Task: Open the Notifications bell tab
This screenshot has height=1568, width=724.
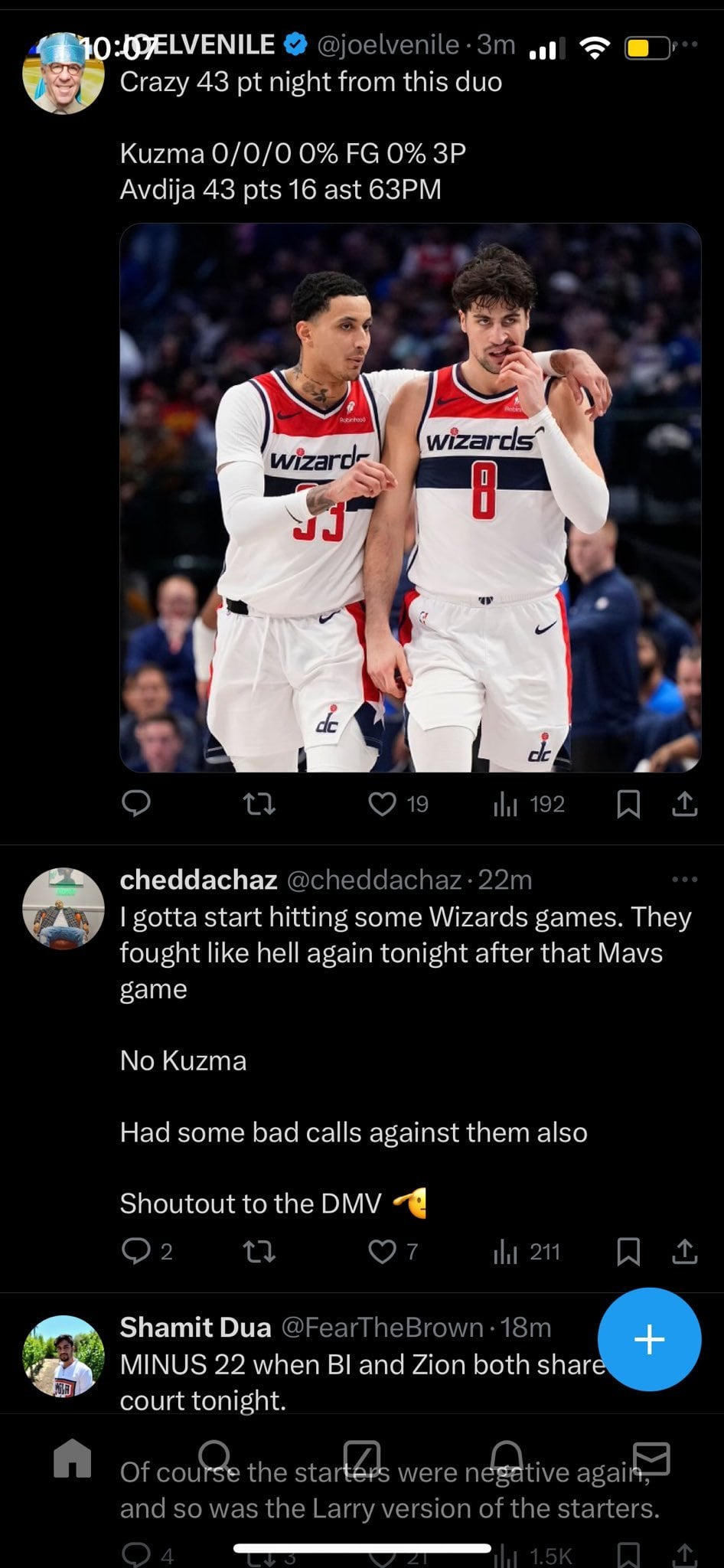Action: [507, 1458]
